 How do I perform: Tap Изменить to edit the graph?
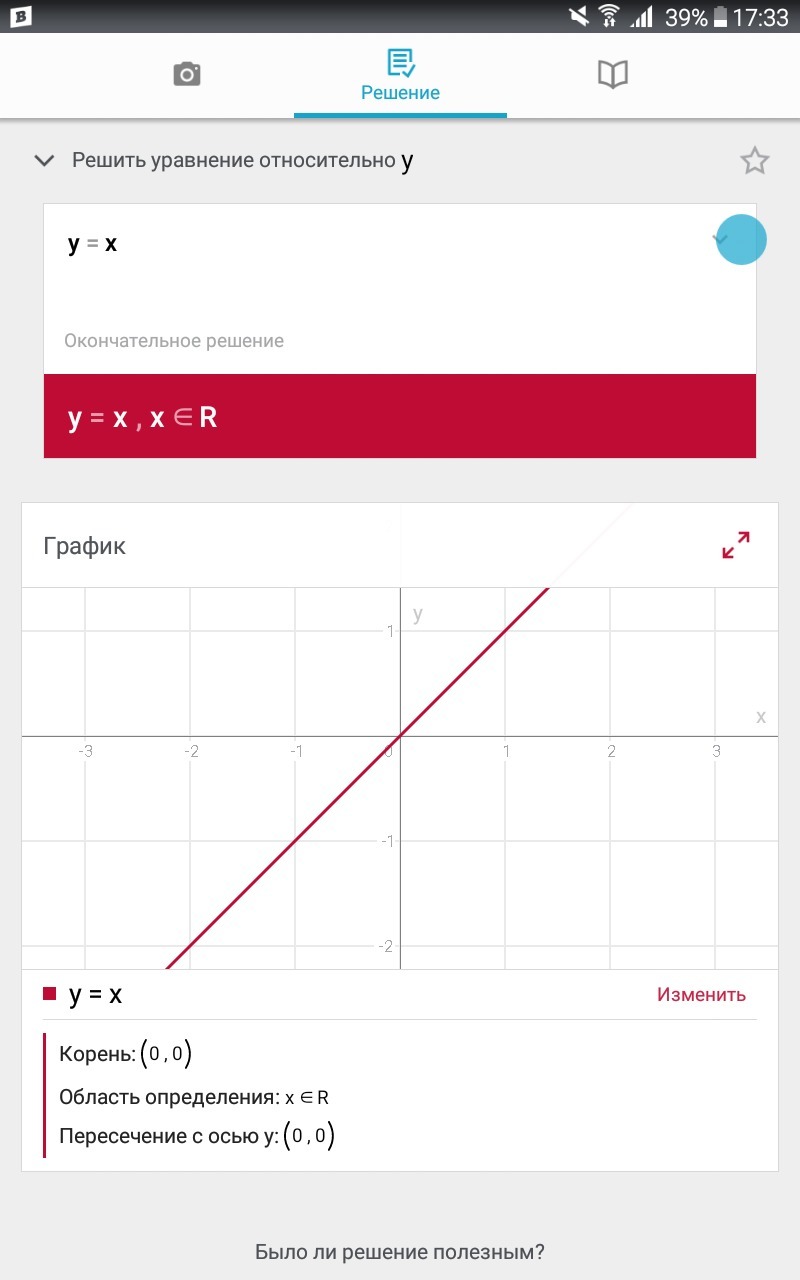click(701, 994)
